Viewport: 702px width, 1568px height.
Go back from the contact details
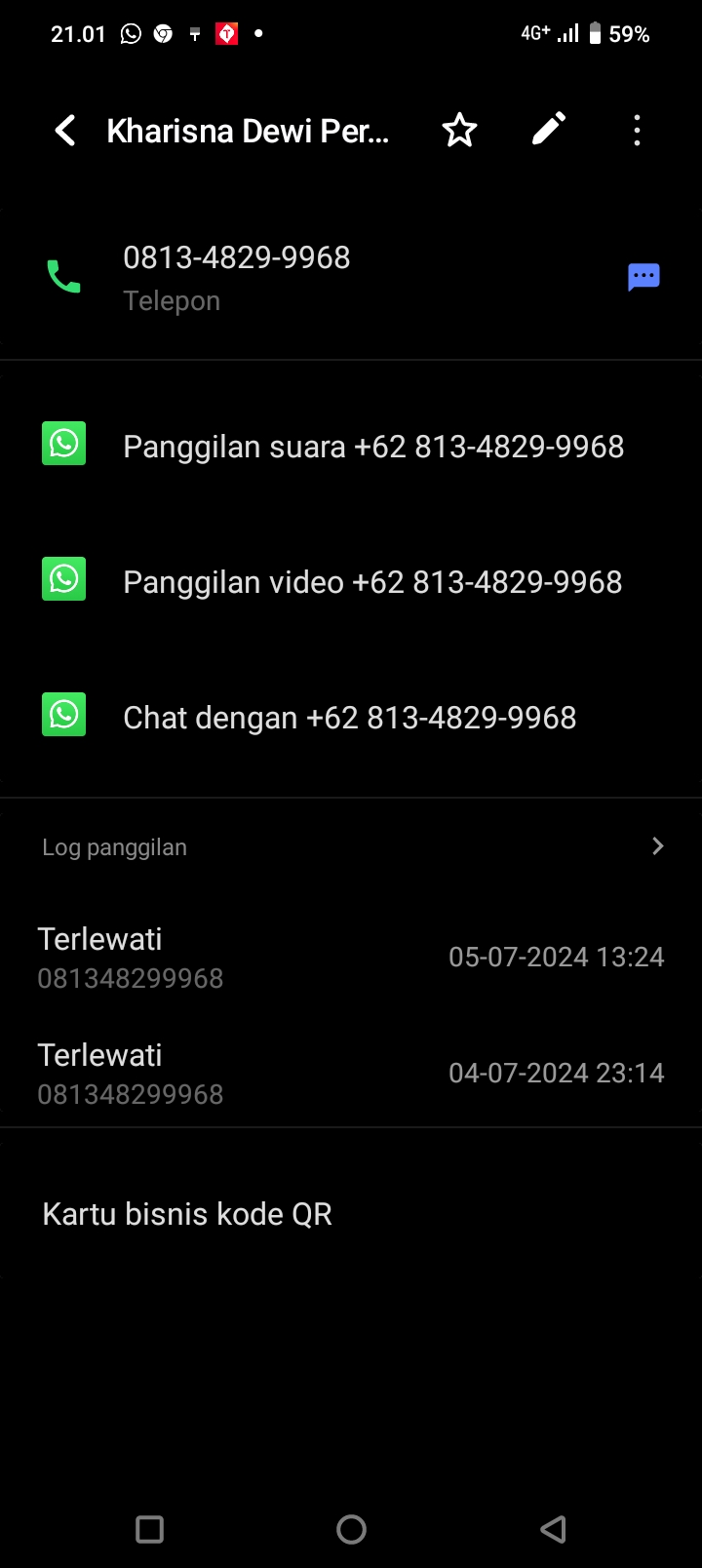pyautogui.click(x=65, y=131)
